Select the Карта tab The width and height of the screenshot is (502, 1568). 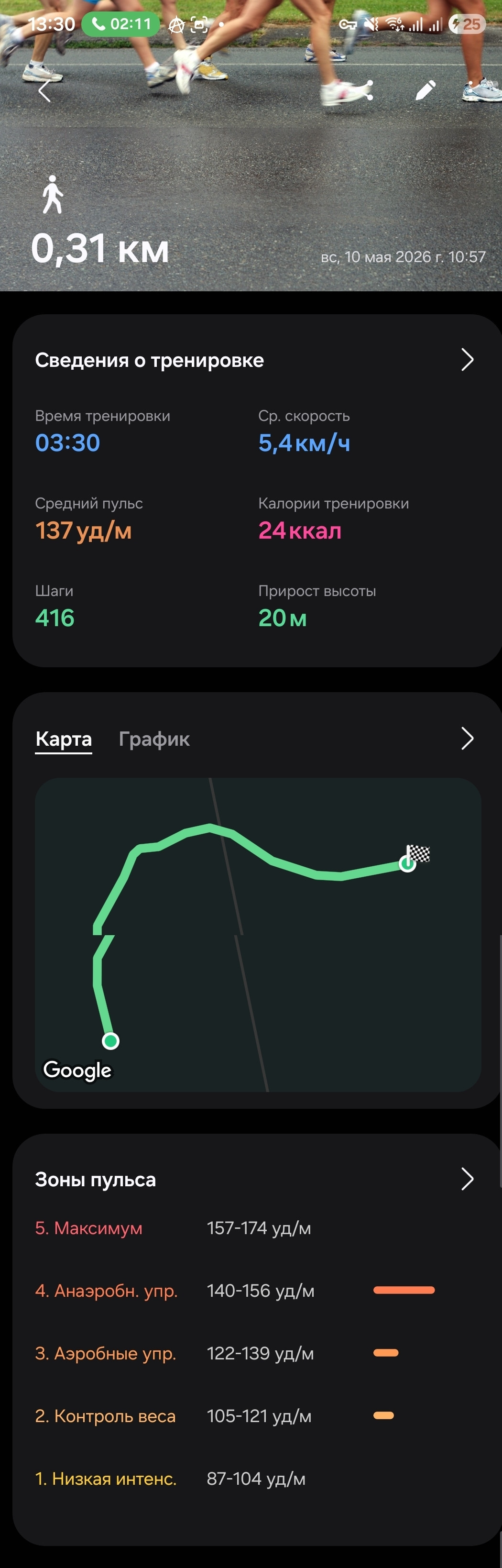coord(63,739)
